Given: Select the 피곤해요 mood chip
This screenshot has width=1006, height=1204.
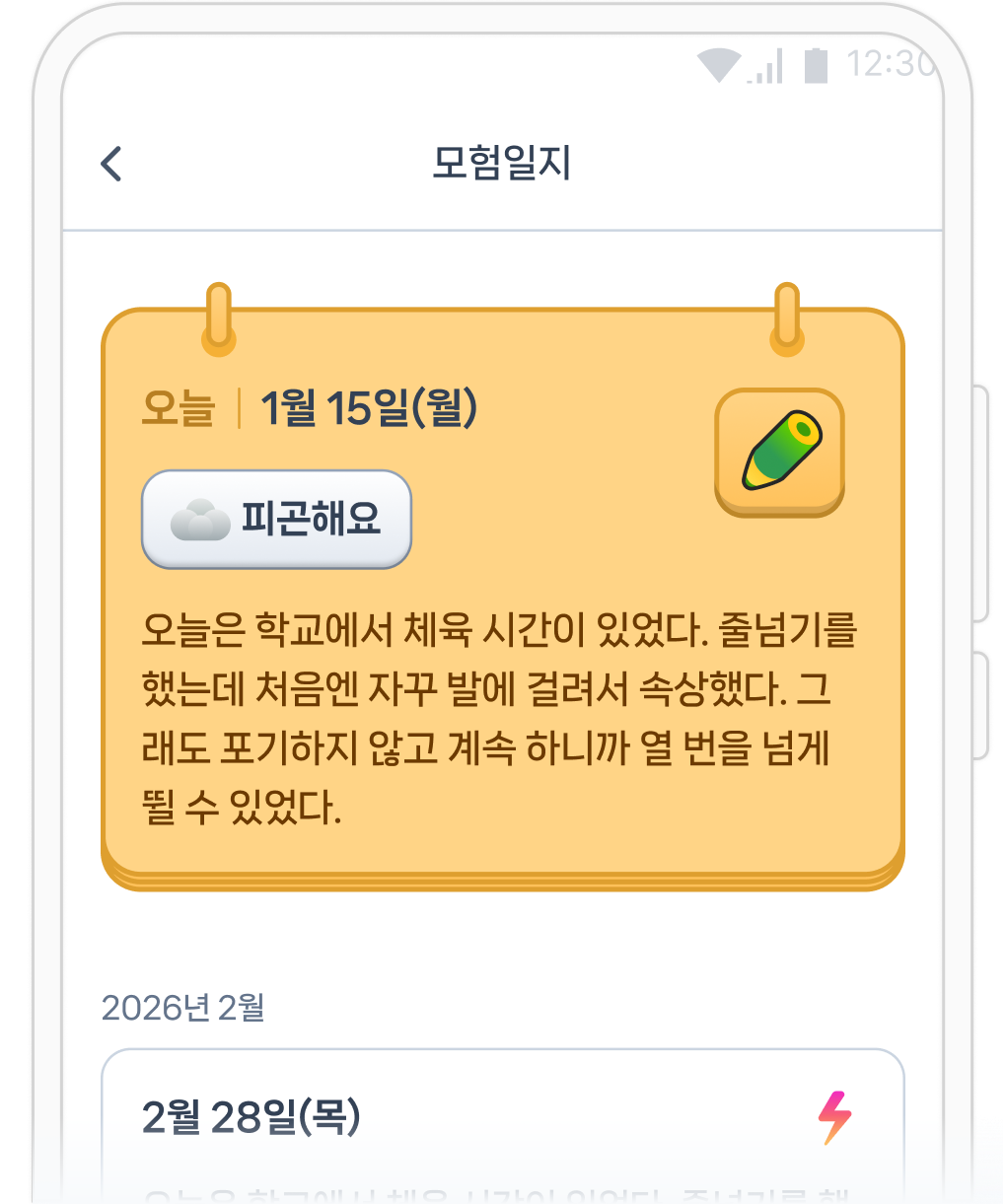Looking at the screenshot, I should coord(276,519).
